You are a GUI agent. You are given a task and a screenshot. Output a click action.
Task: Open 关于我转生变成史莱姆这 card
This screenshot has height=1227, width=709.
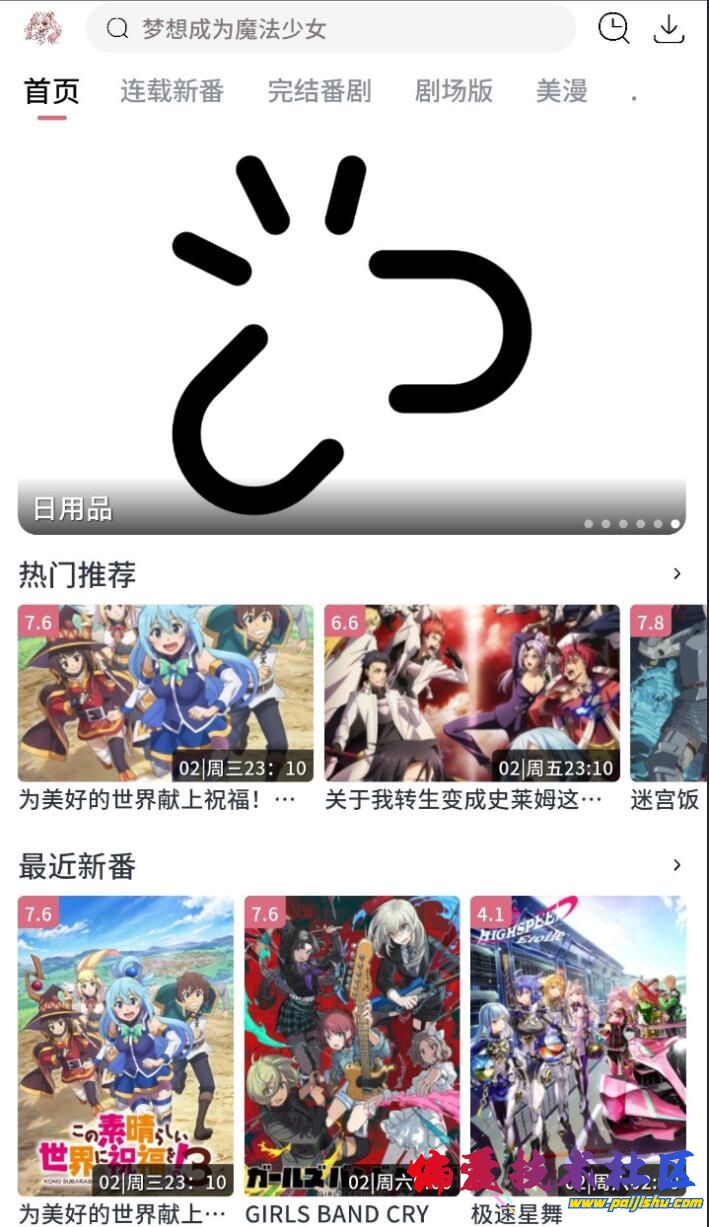471,693
